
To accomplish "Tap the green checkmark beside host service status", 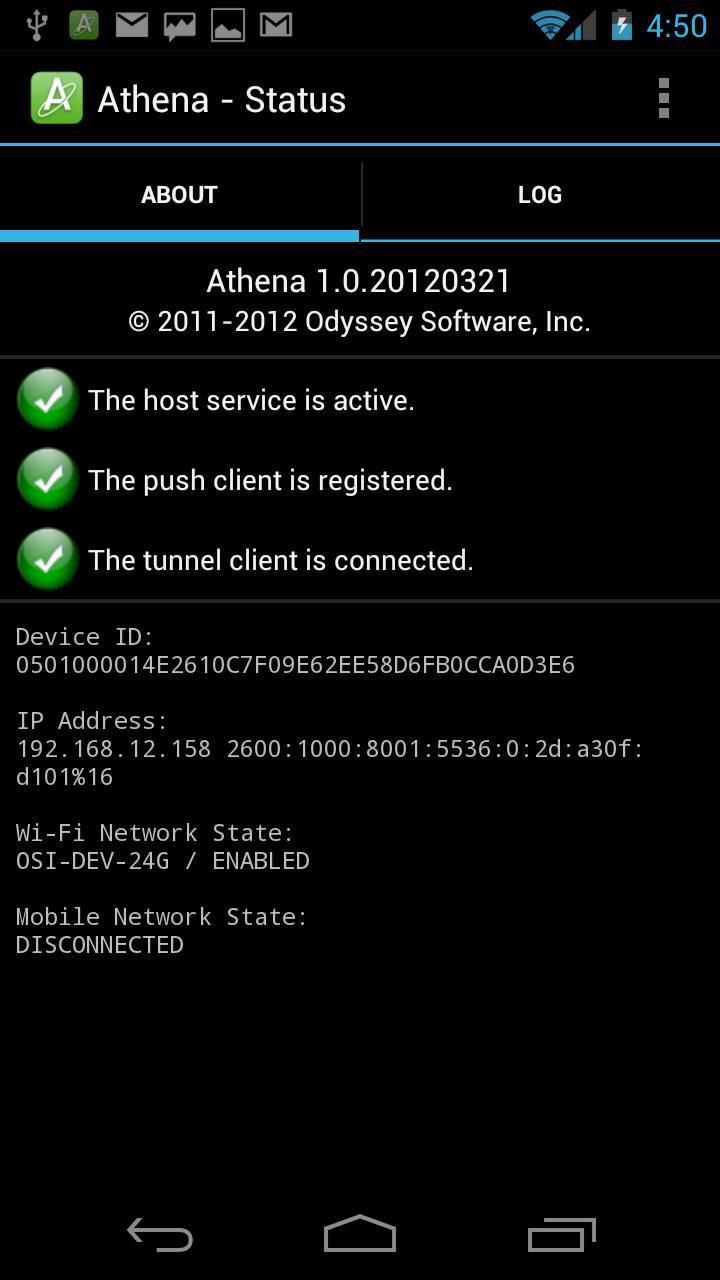I will click(46, 399).
